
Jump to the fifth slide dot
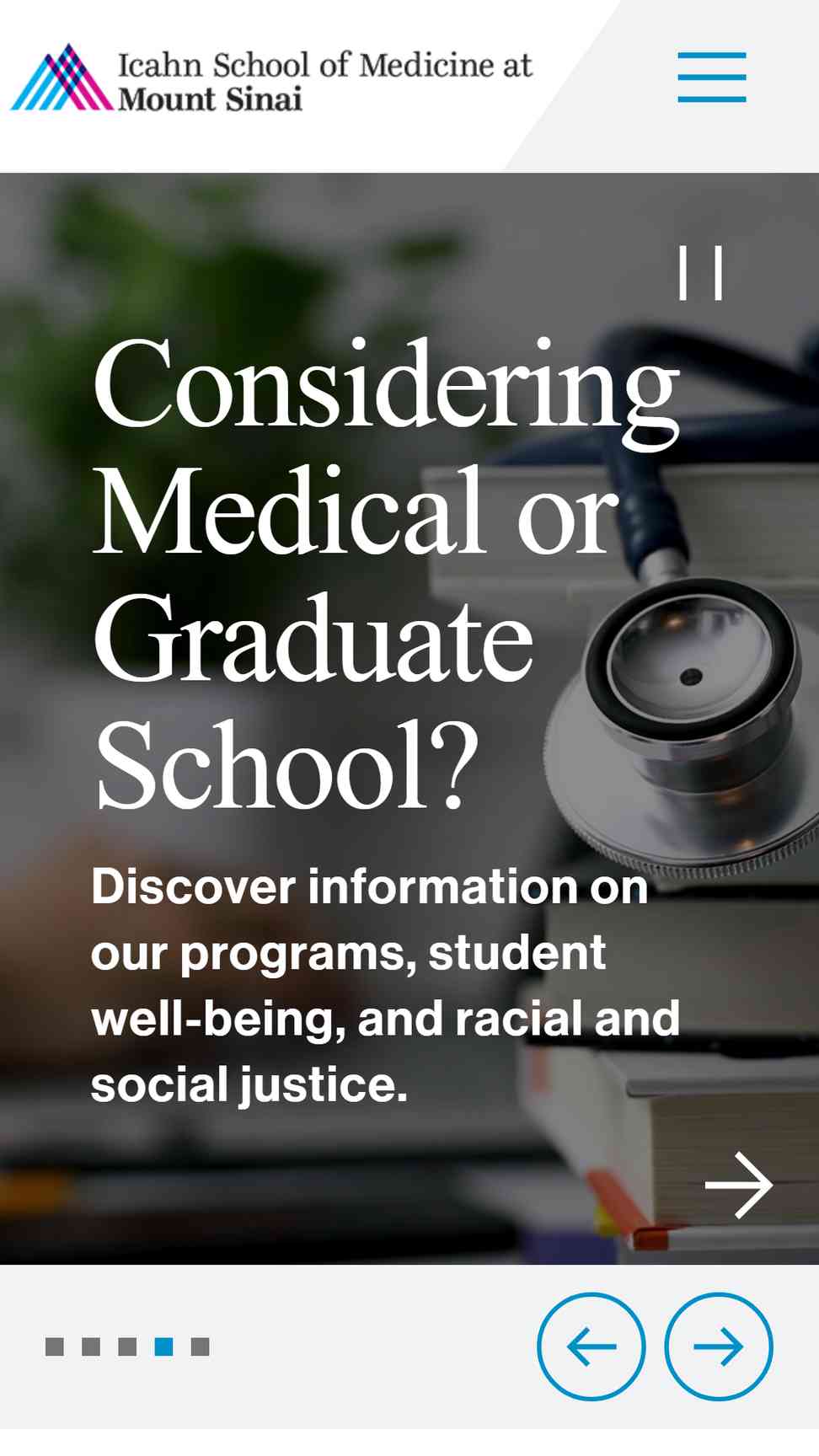pyautogui.click(x=200, y=1346)
